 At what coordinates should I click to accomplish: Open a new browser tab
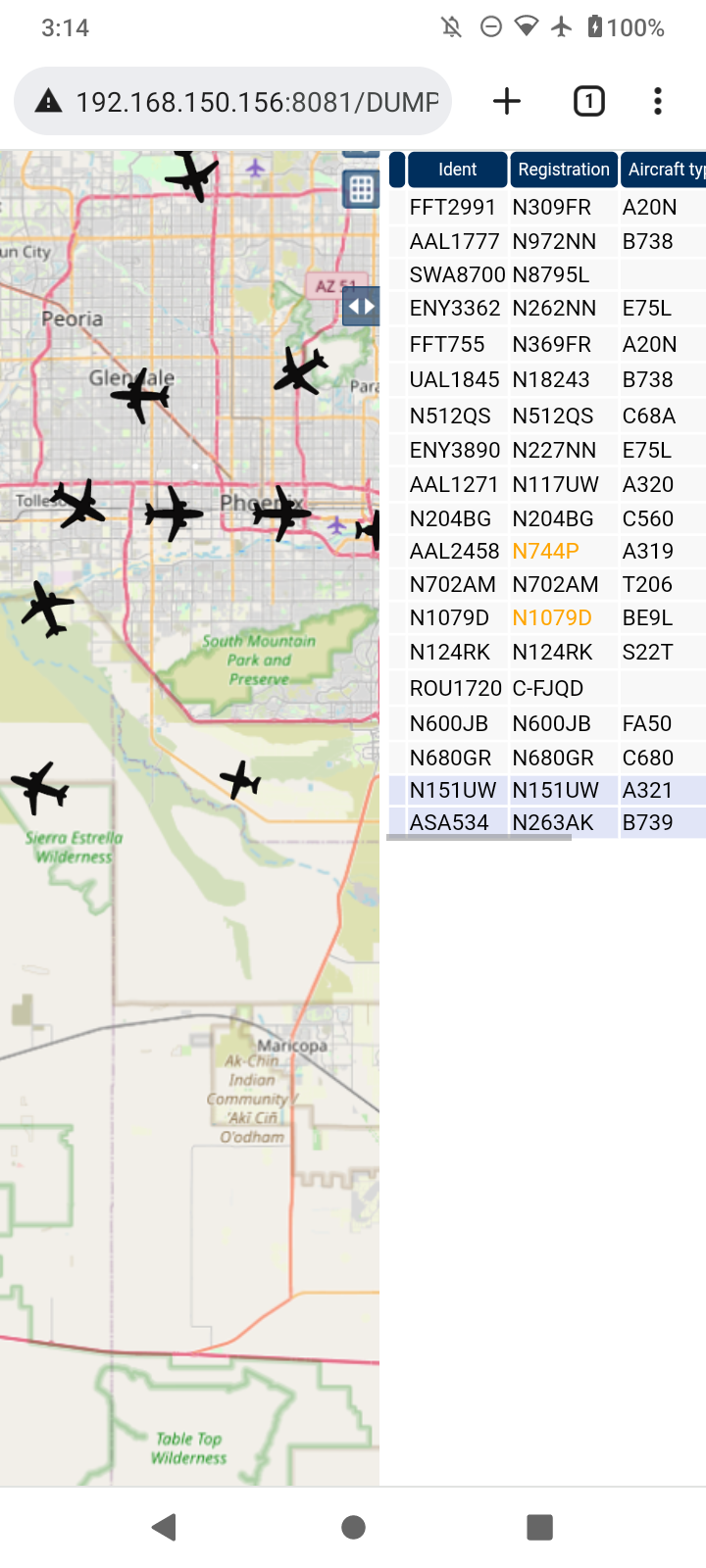click(507, 101)
